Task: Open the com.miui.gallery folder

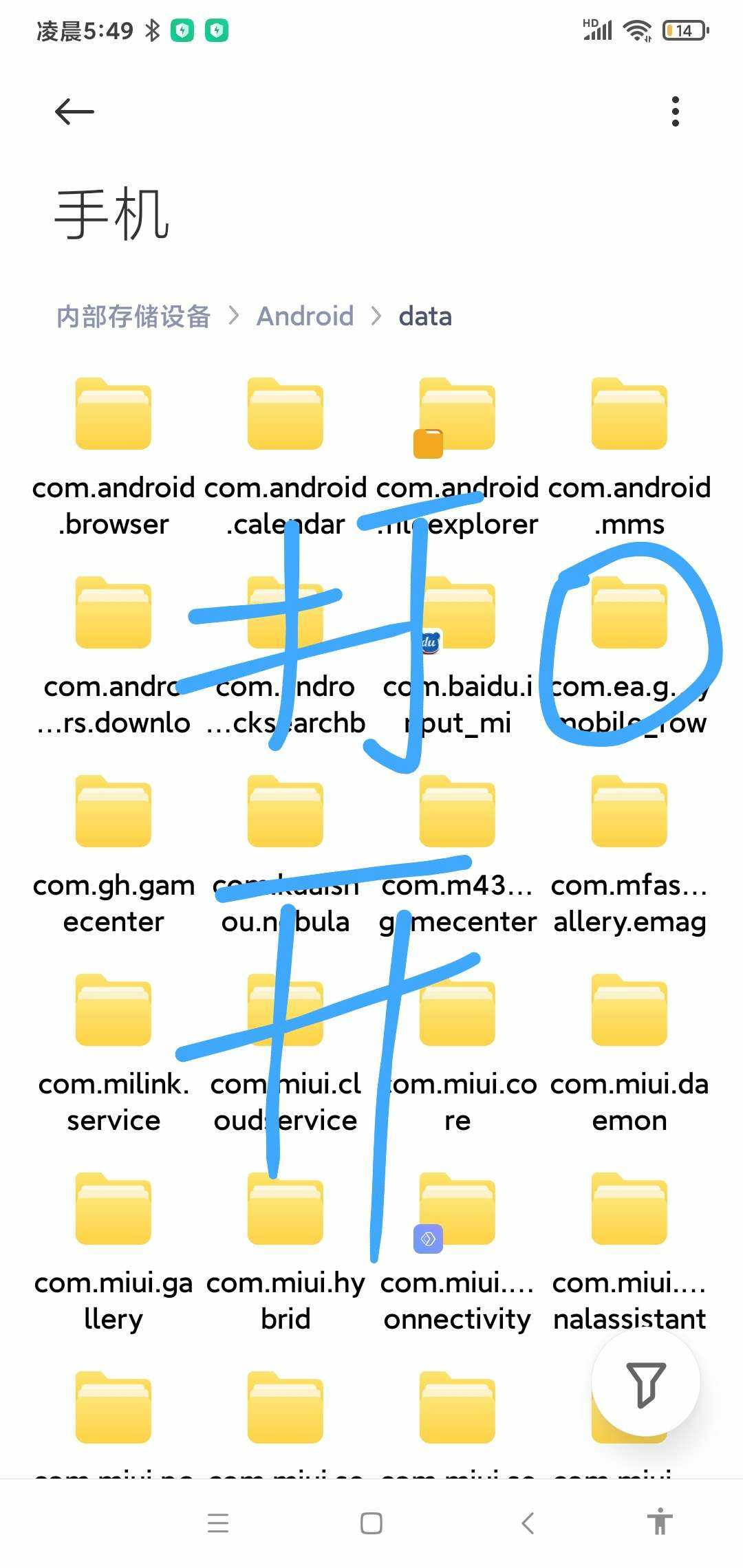Action: [114, 1210]
